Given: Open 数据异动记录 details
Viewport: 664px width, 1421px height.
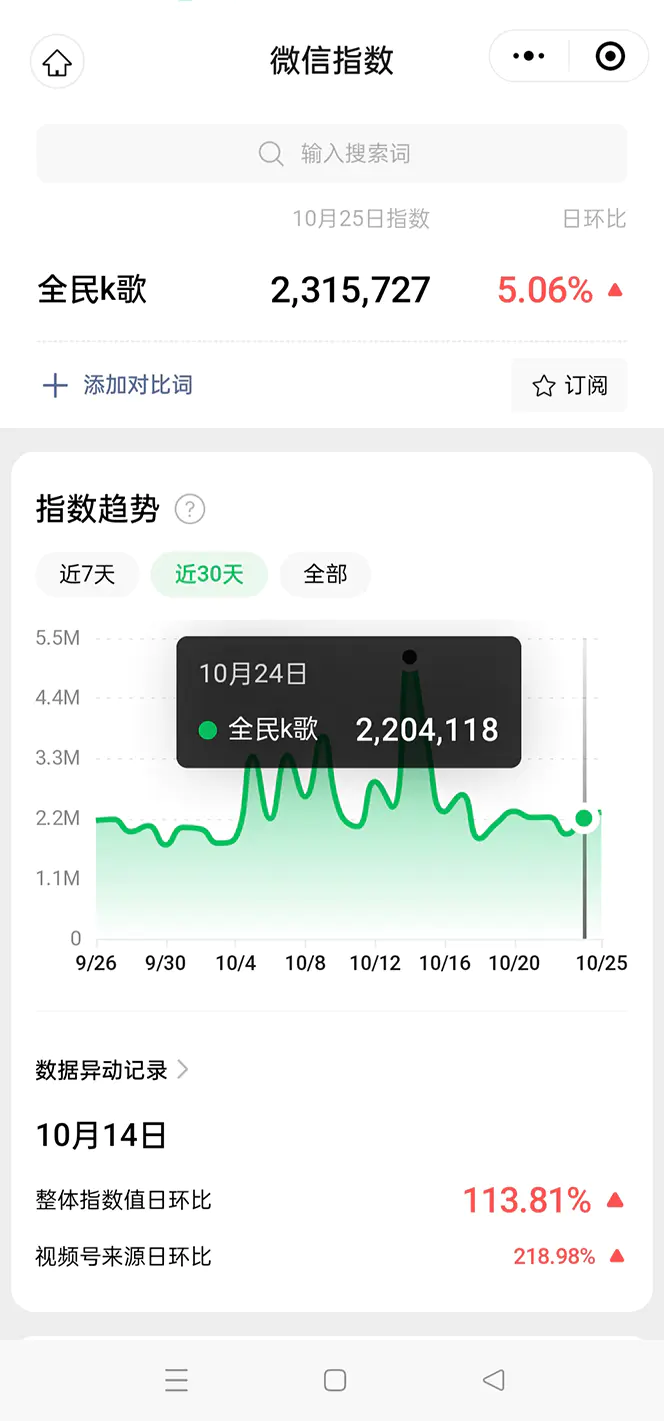Looking at the screenshot, I should 112,1070.
